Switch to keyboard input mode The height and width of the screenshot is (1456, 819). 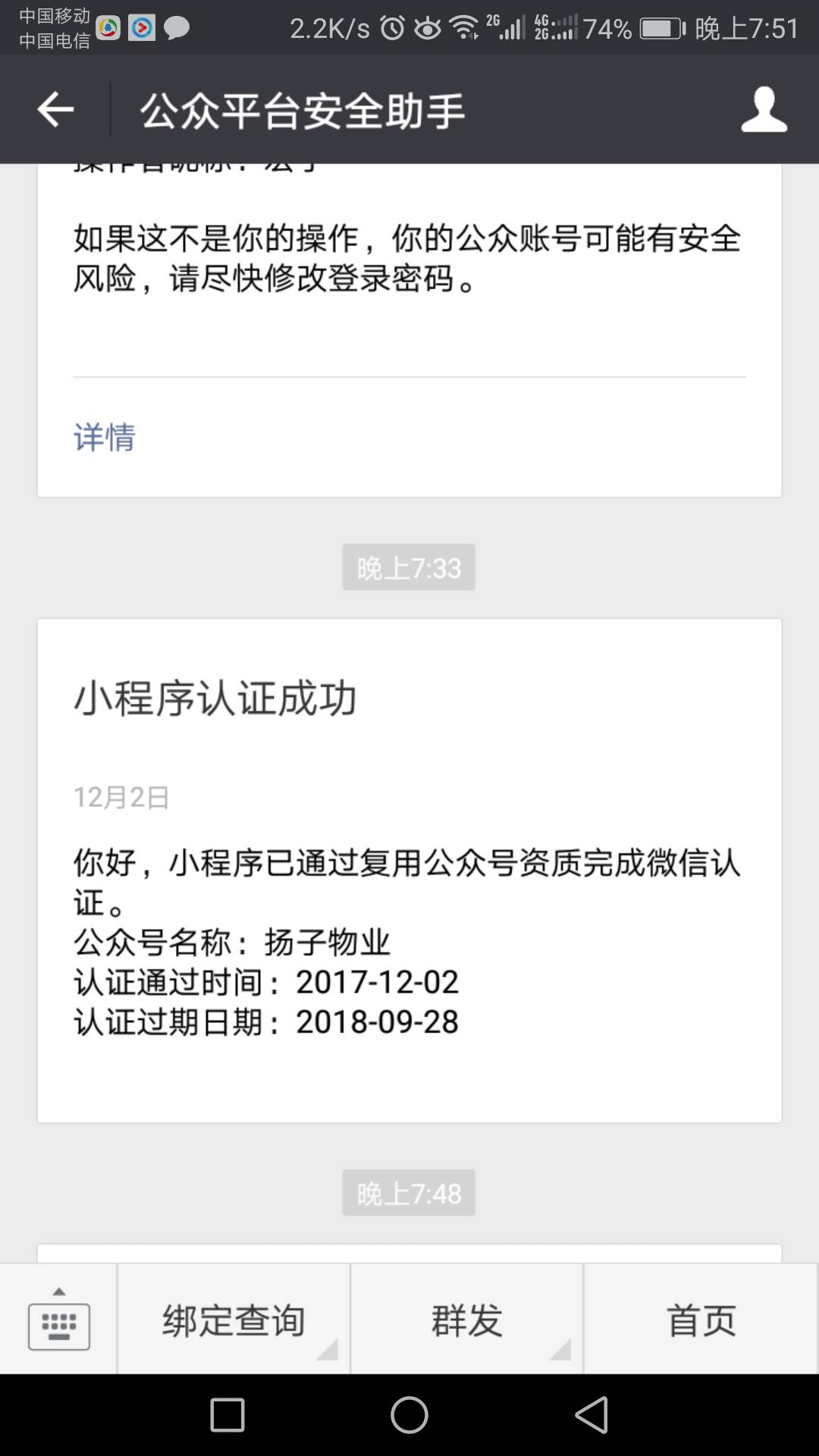[58, 1320]
